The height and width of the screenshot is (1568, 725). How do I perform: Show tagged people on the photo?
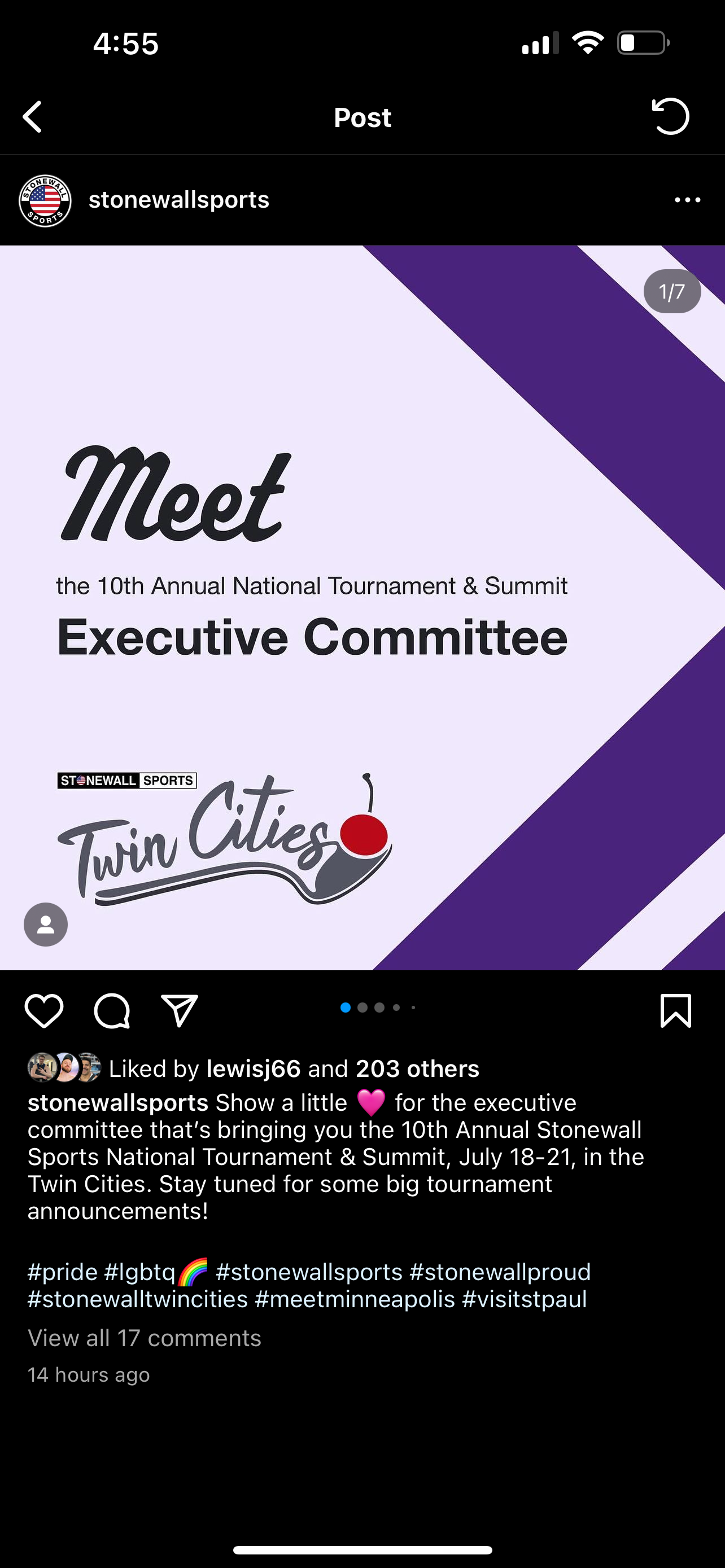click(46, 924)
